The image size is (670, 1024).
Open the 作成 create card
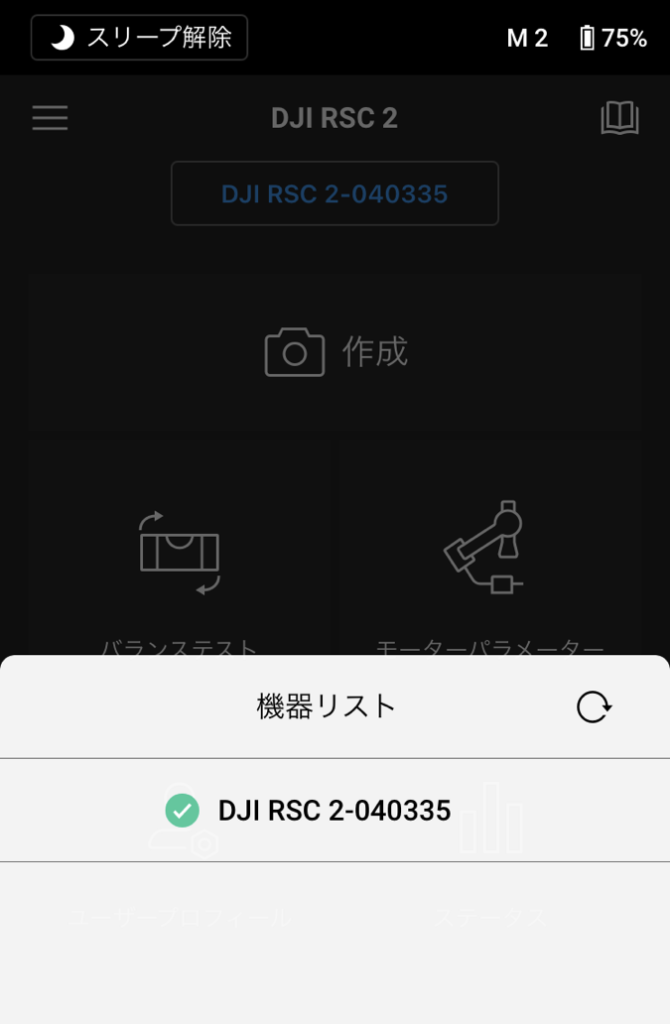[334, 352]
